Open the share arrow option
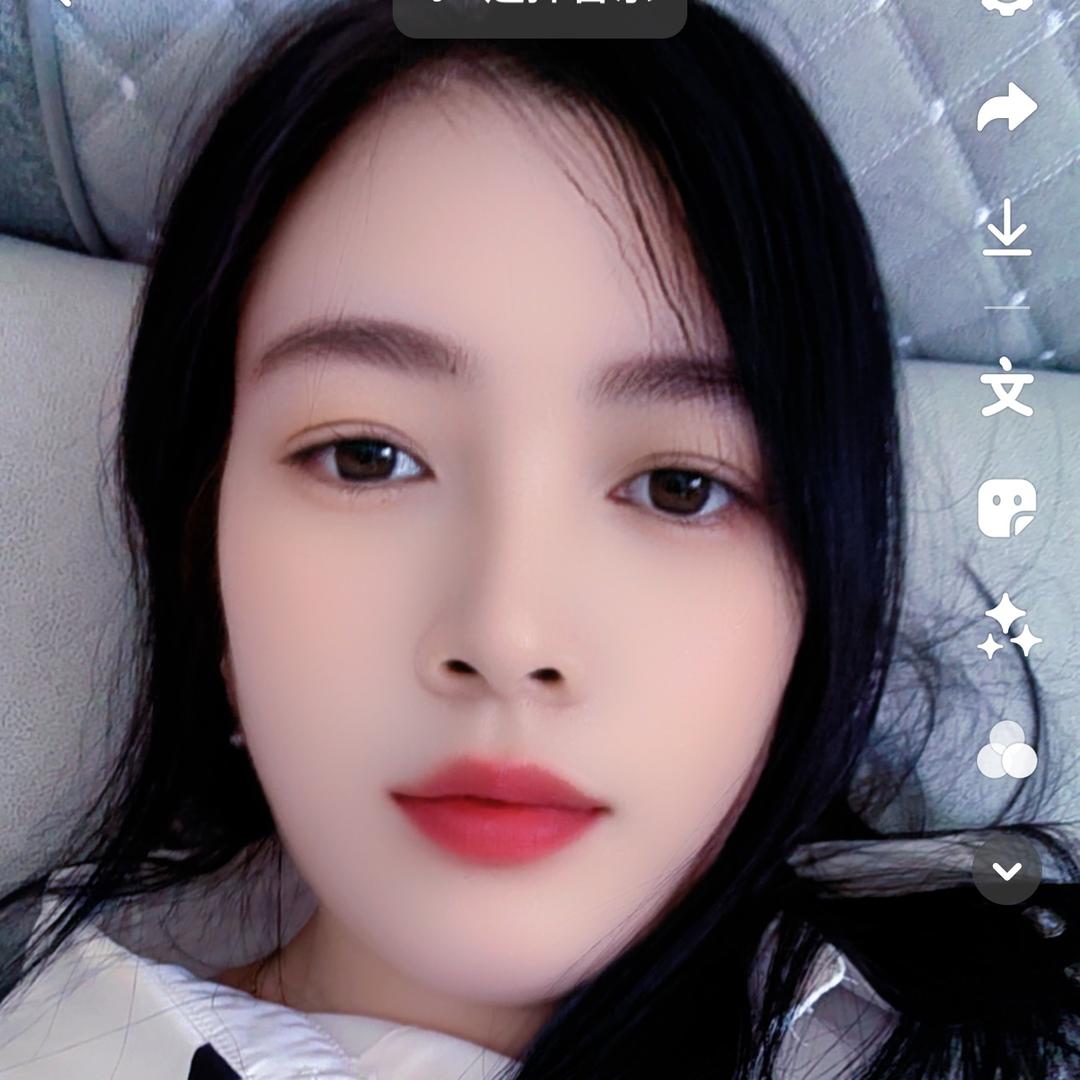1080x1080 pixels. [x=1006, y=108]
